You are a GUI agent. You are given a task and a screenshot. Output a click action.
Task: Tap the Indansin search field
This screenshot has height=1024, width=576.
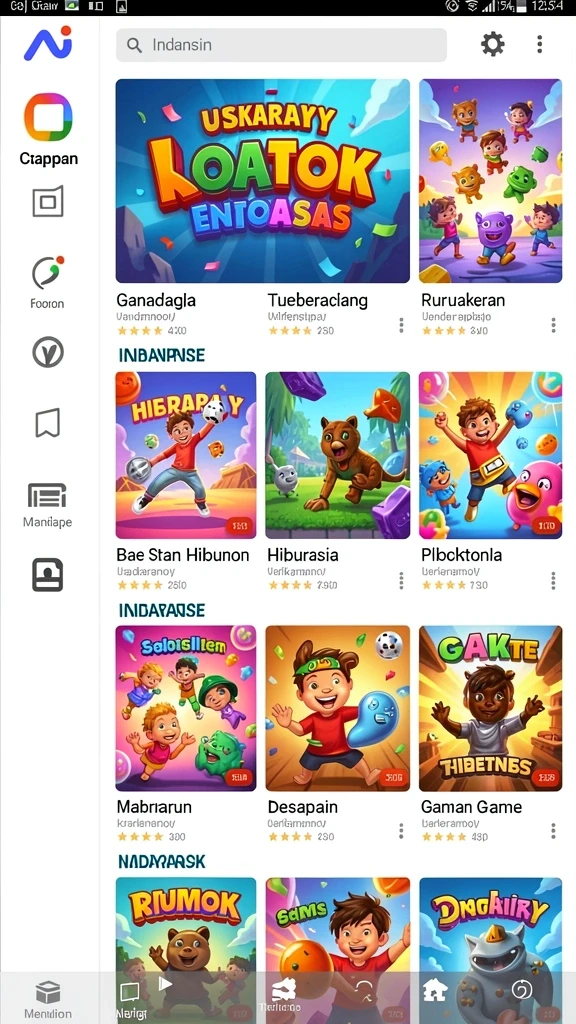[x=281, y=45]
